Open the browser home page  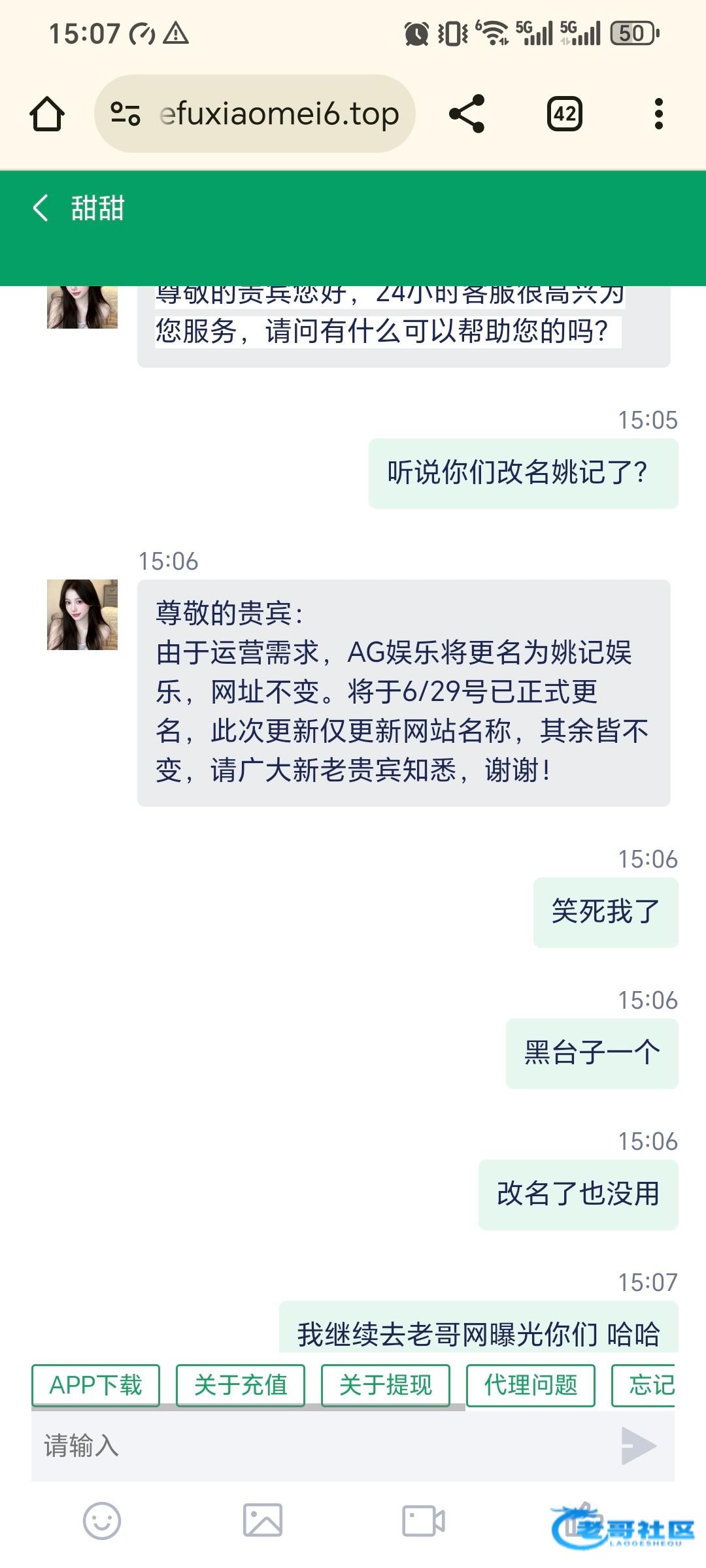point(47,114)
